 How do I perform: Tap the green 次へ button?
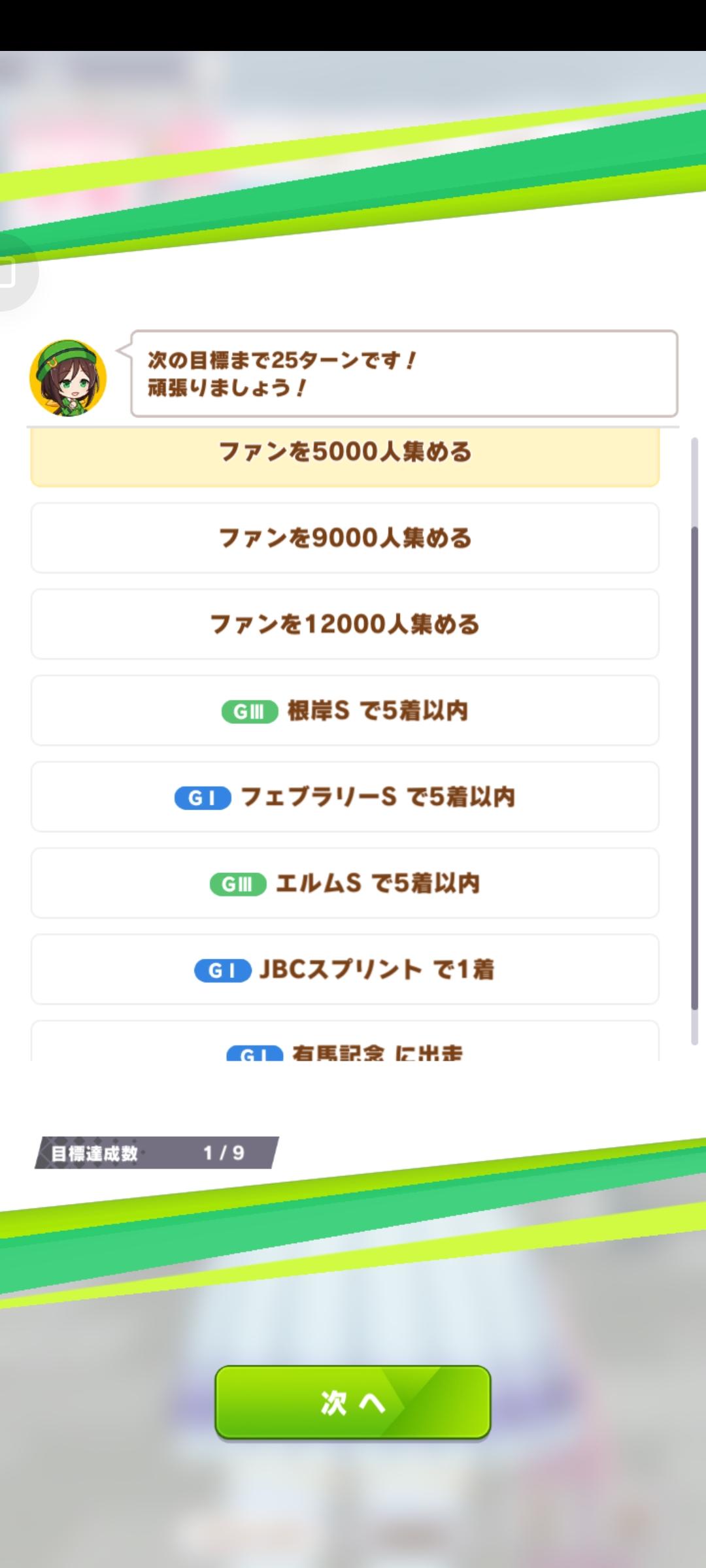pos(353,1402)
